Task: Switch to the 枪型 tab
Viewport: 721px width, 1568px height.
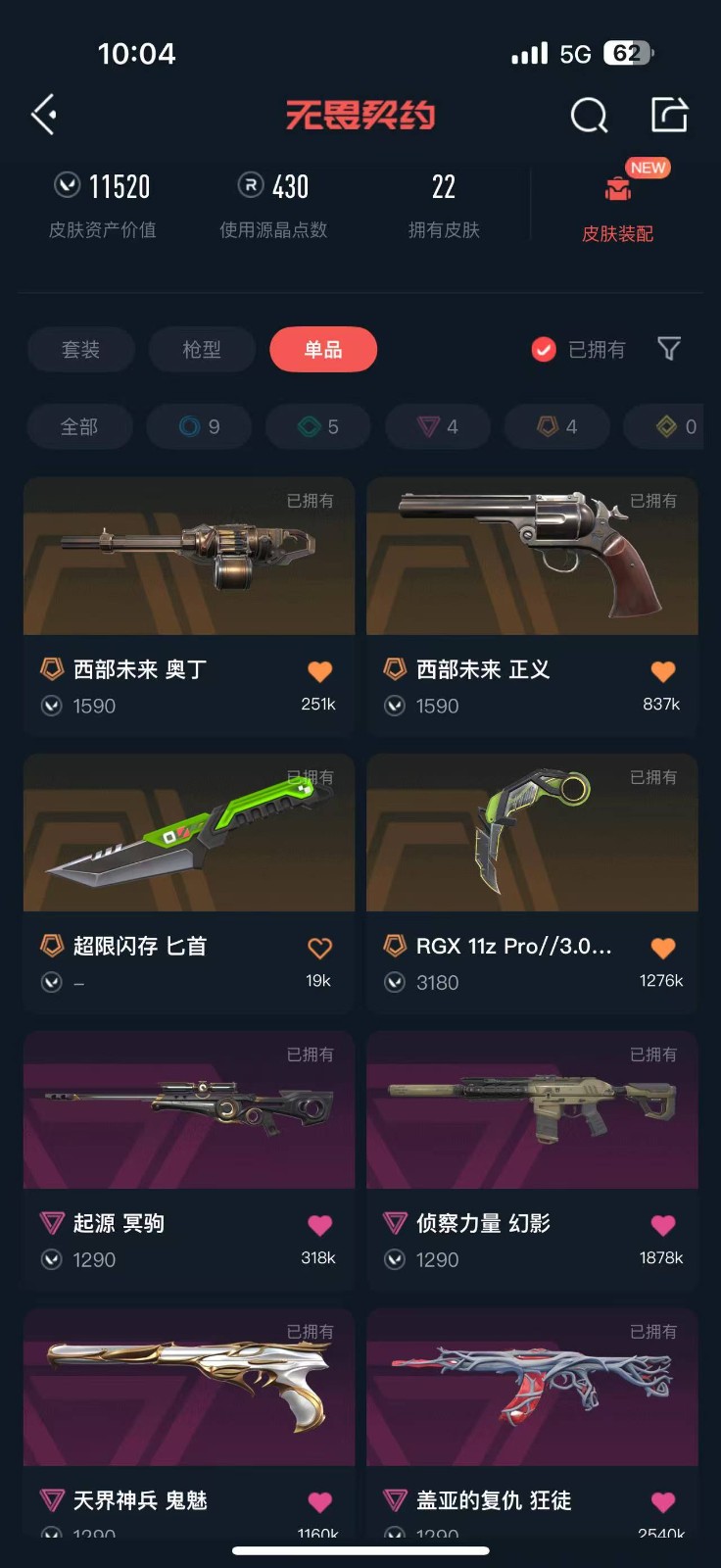Action: 202,350
